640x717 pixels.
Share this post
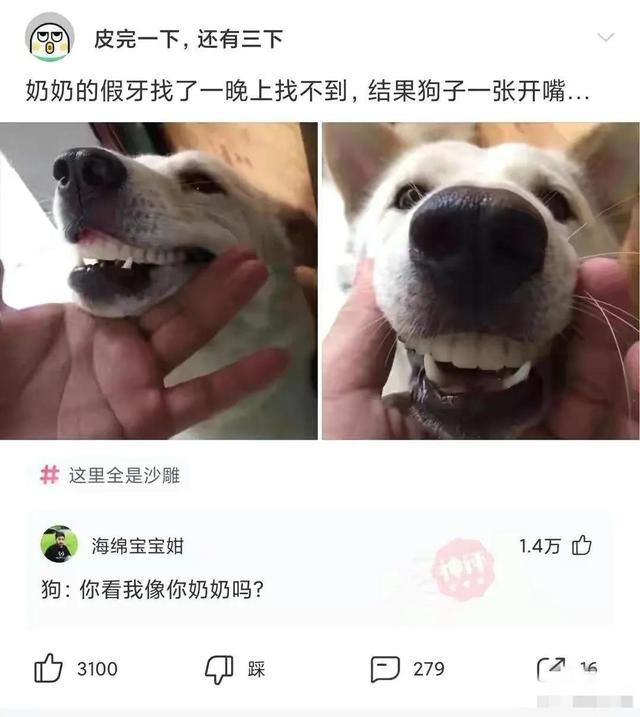click(552, 668)
